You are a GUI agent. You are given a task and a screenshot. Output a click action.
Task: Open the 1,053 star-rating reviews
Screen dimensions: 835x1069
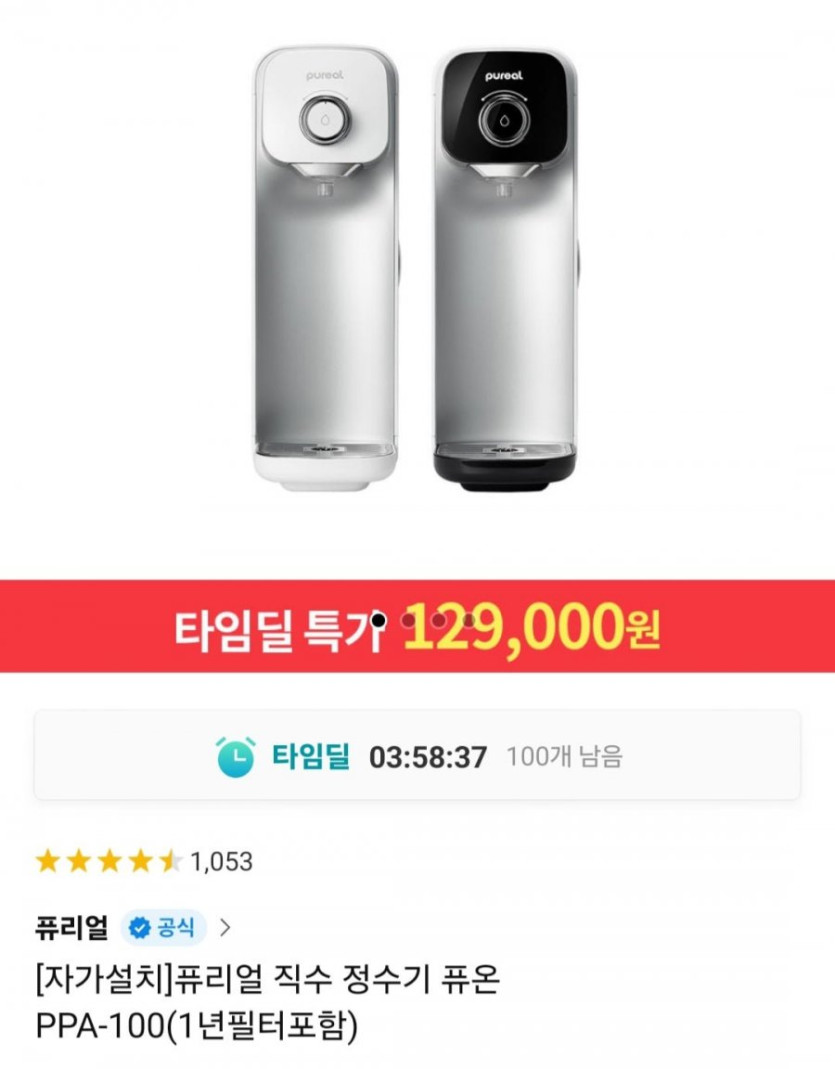click(144, 861)
